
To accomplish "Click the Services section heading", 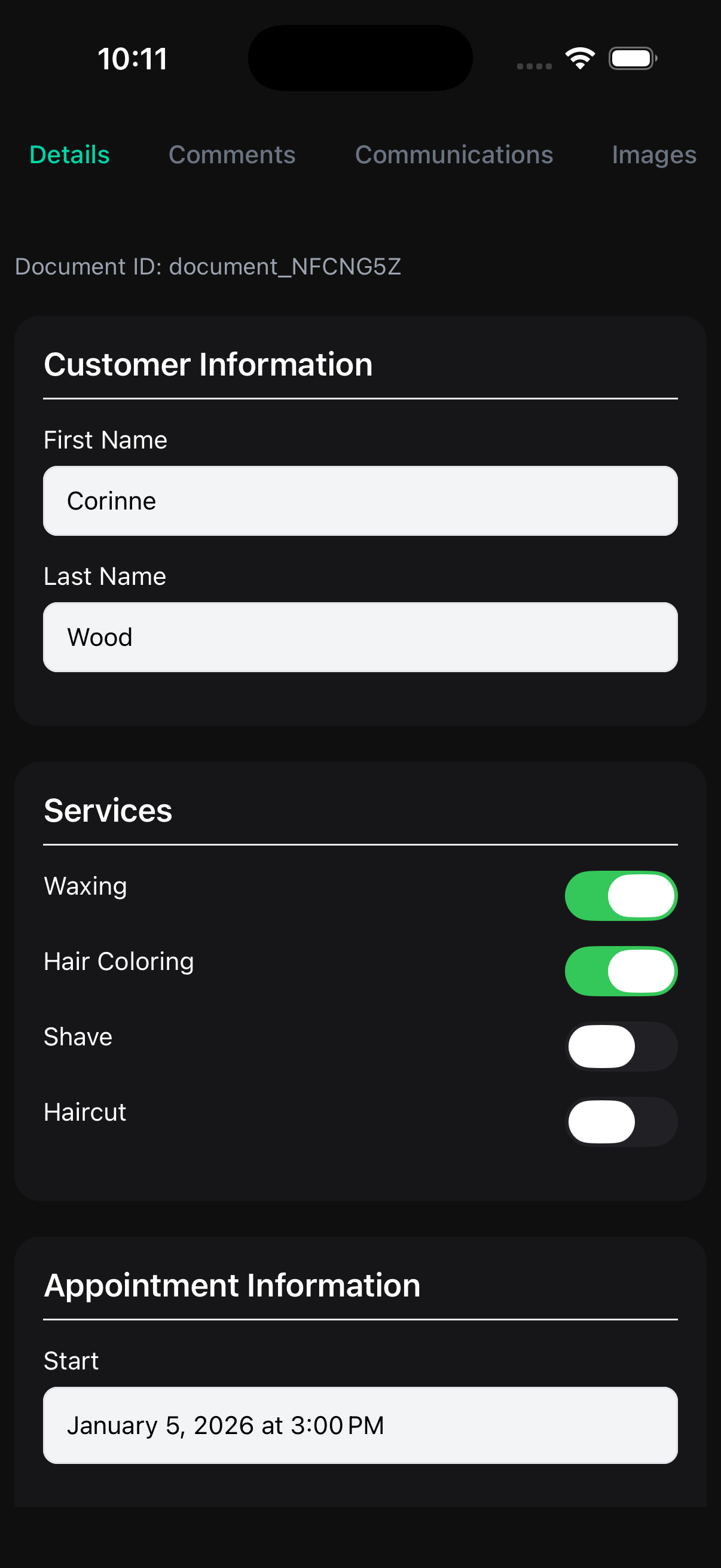I will (107, 810).
